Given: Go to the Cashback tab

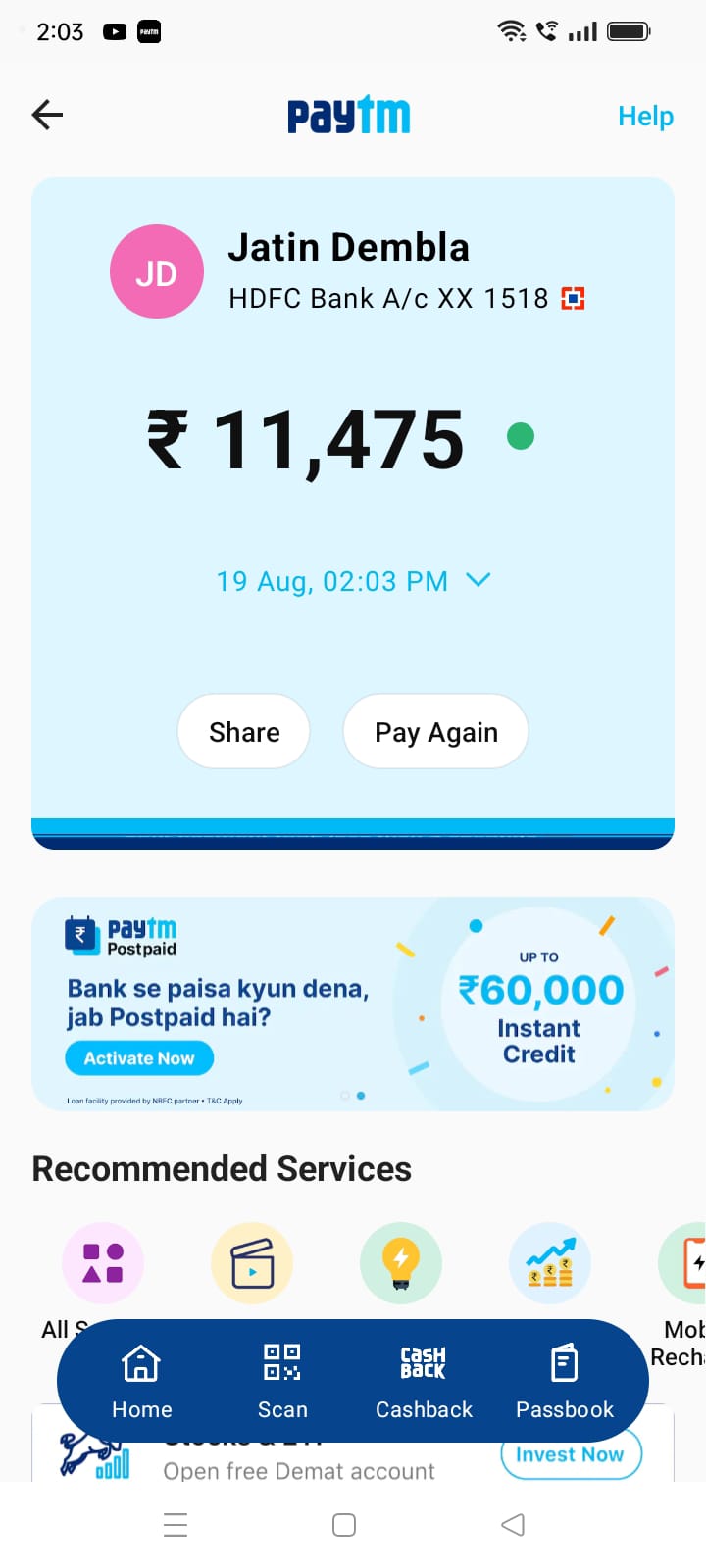Looking at the screenshot, I should coord(424,1380).
